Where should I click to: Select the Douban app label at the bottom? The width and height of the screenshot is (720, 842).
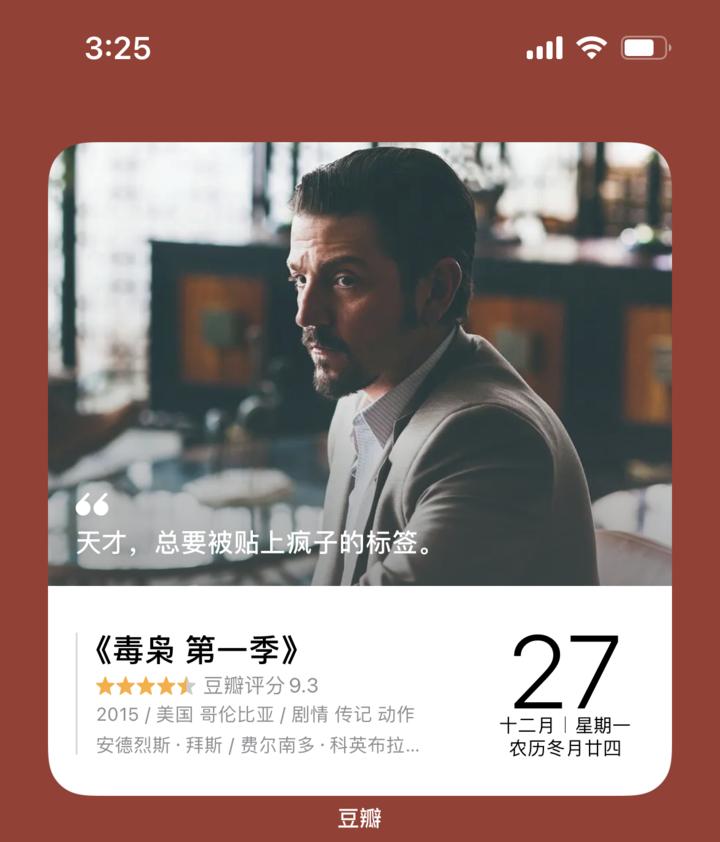click(x=360, y=817)
